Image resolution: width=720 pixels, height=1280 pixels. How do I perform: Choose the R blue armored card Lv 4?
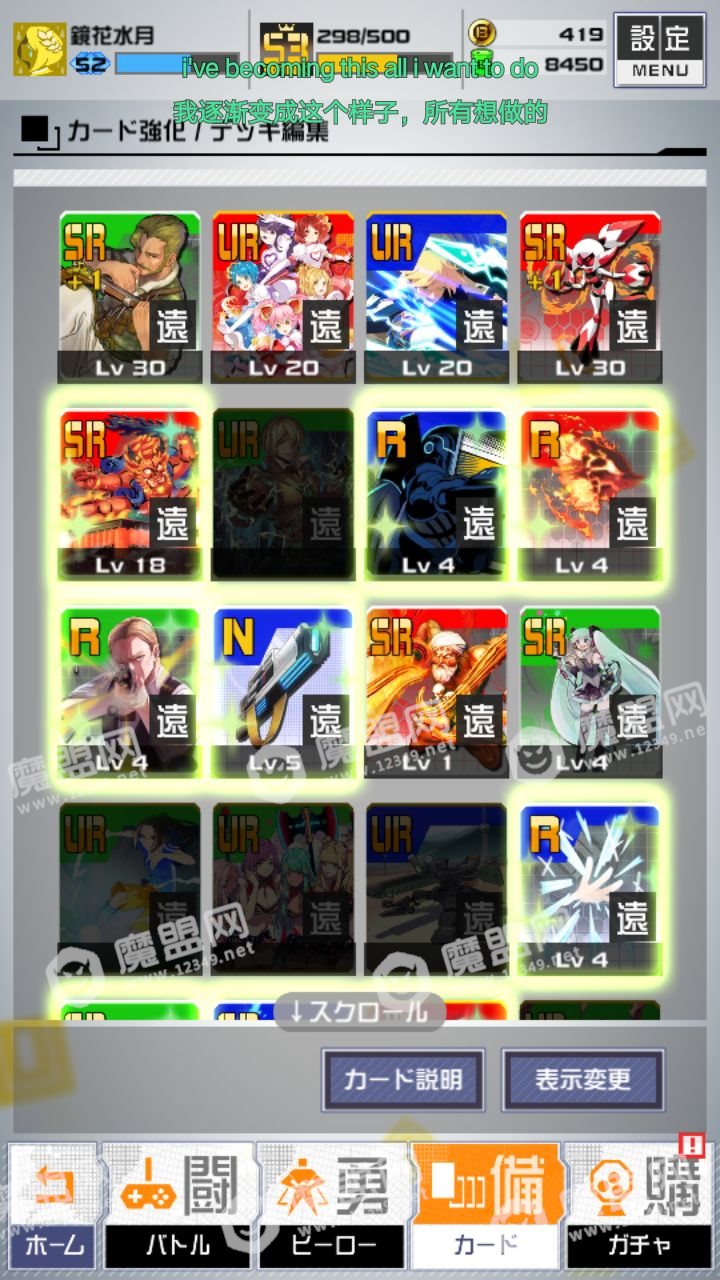point(436,494)
